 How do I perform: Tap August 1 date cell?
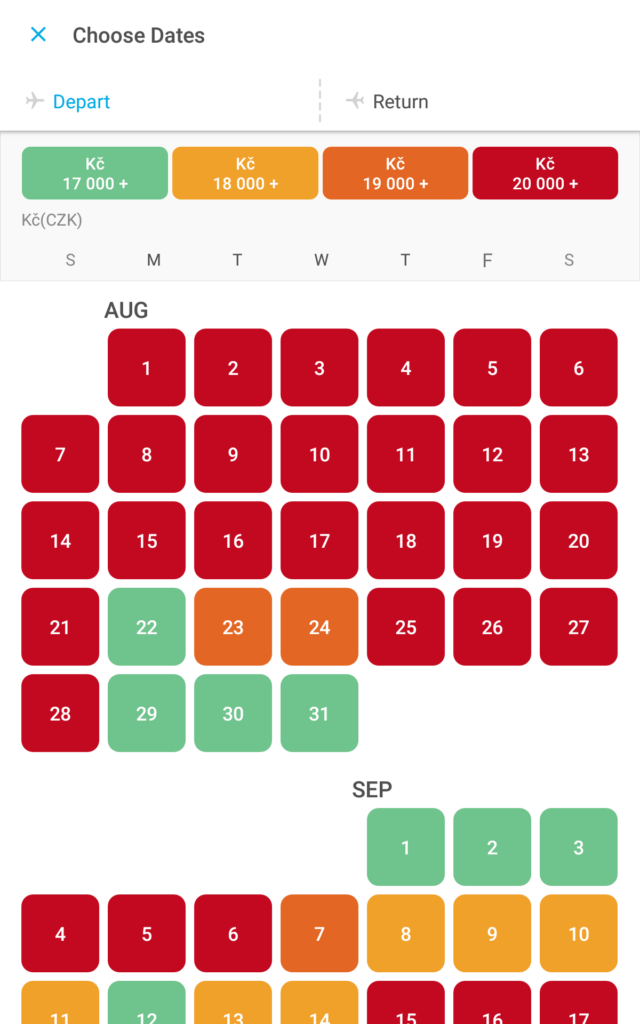click(x=146, y=368)
